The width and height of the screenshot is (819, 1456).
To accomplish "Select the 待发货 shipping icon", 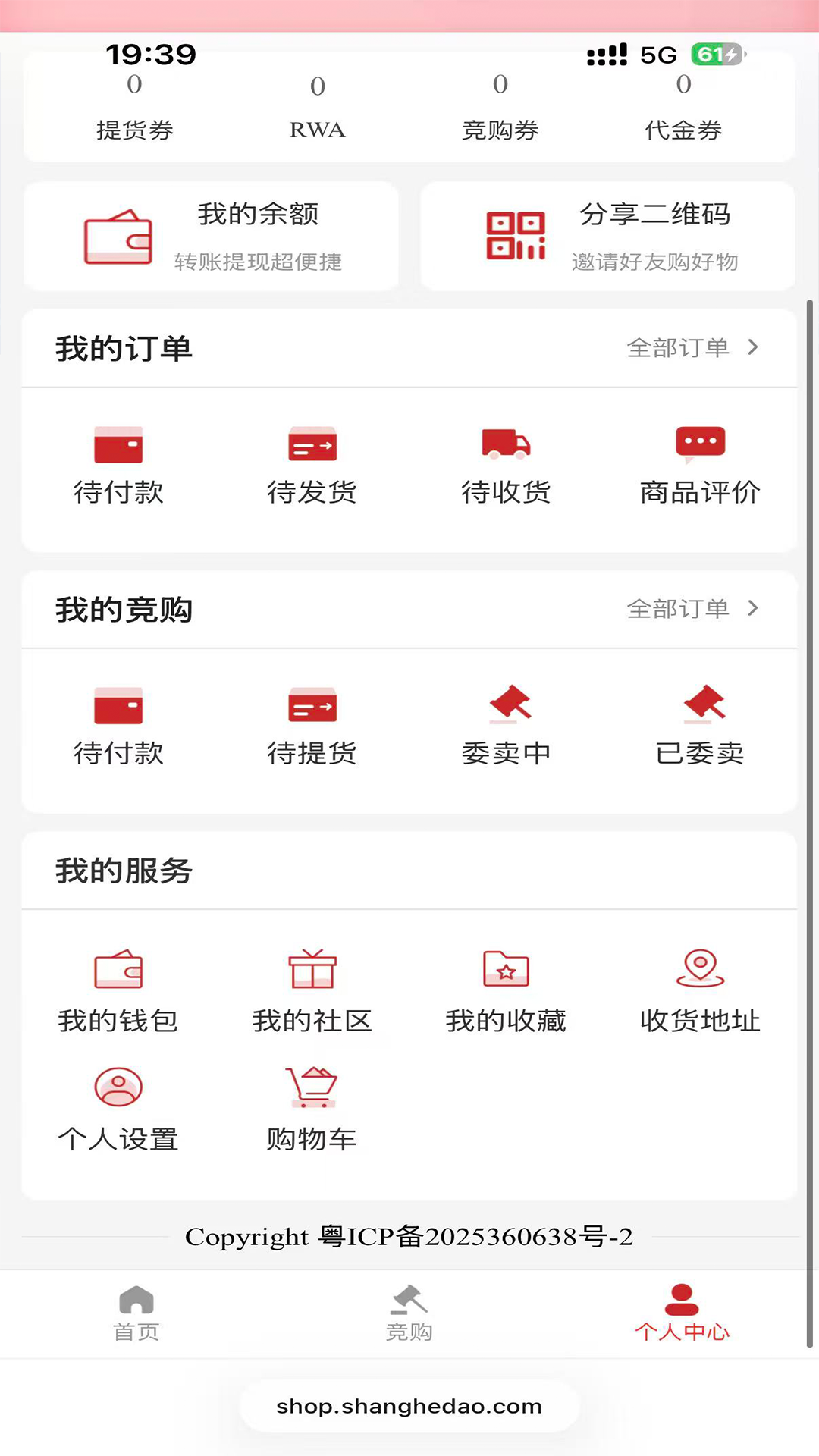I will 312,446.
